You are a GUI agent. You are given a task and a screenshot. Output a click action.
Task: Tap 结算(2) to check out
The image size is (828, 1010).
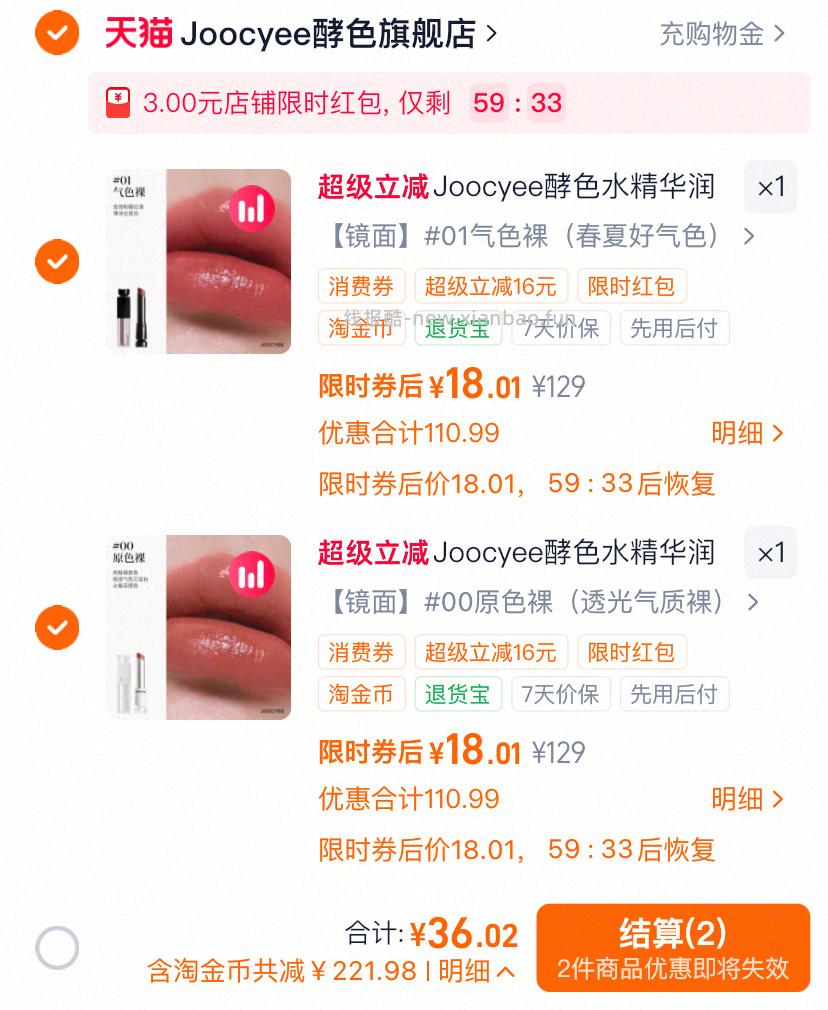(x=670, y=946)
